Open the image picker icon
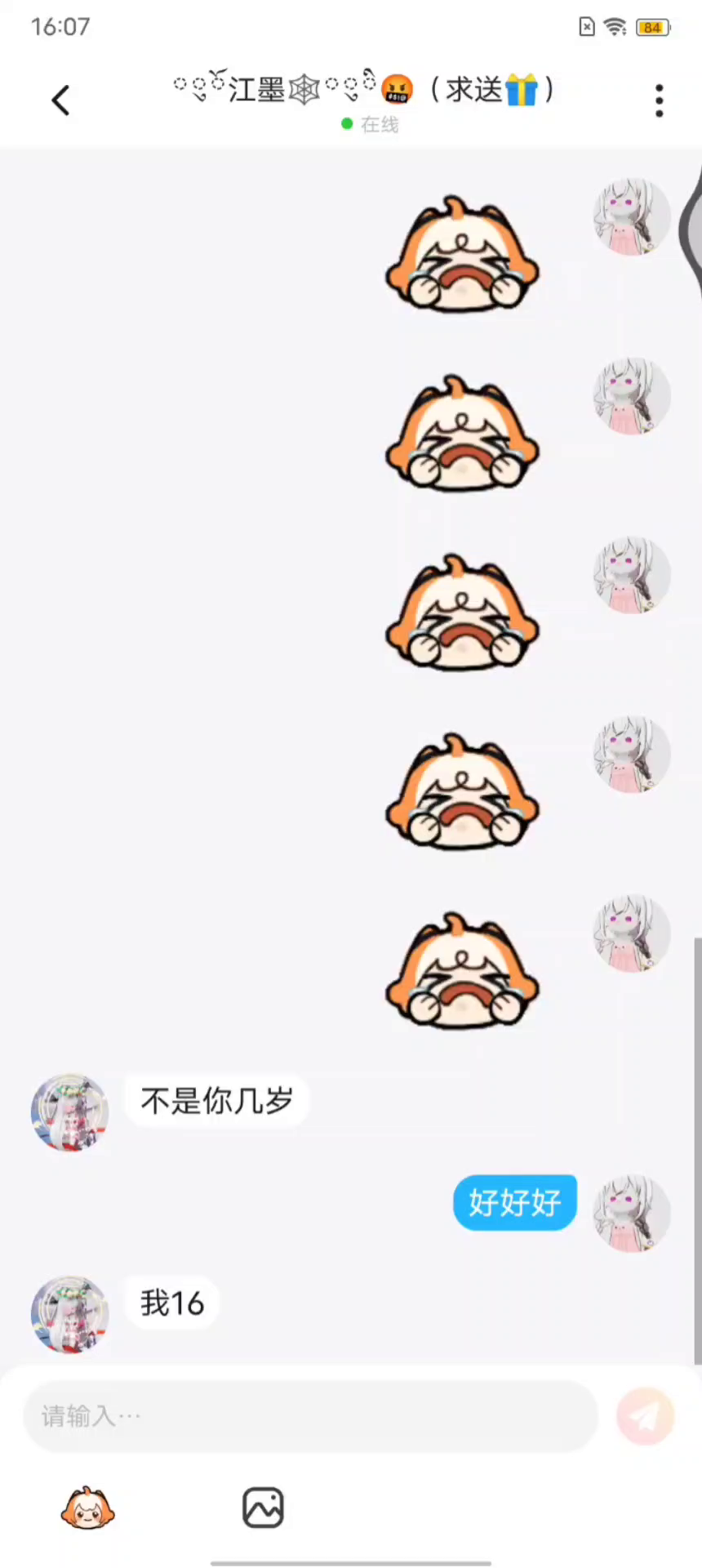 263,1508
